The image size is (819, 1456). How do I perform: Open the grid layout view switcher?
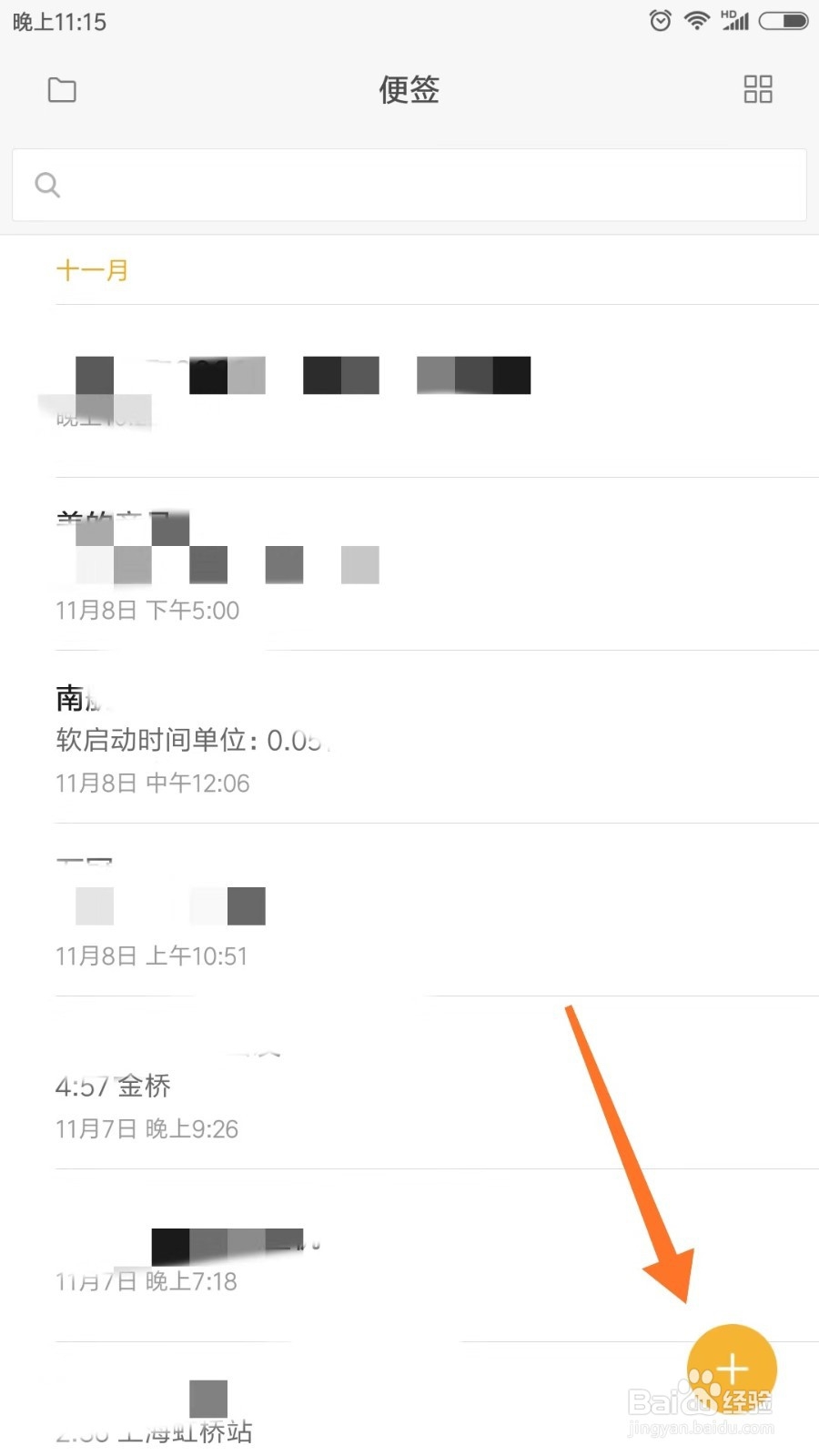pyautogui.click(x=758, y=89)
